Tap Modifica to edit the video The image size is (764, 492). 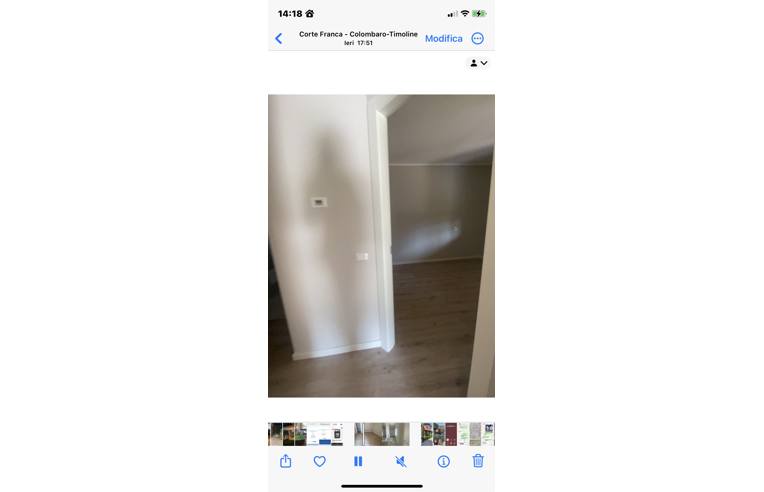click(x=443, y=39)
